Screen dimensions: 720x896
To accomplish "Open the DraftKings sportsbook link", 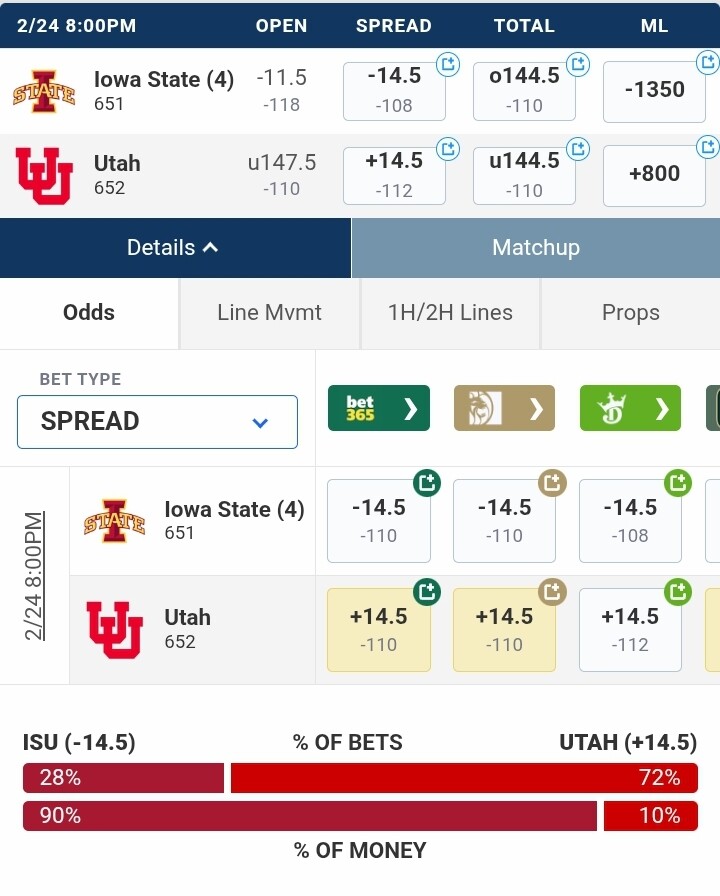I will [630, 408].
